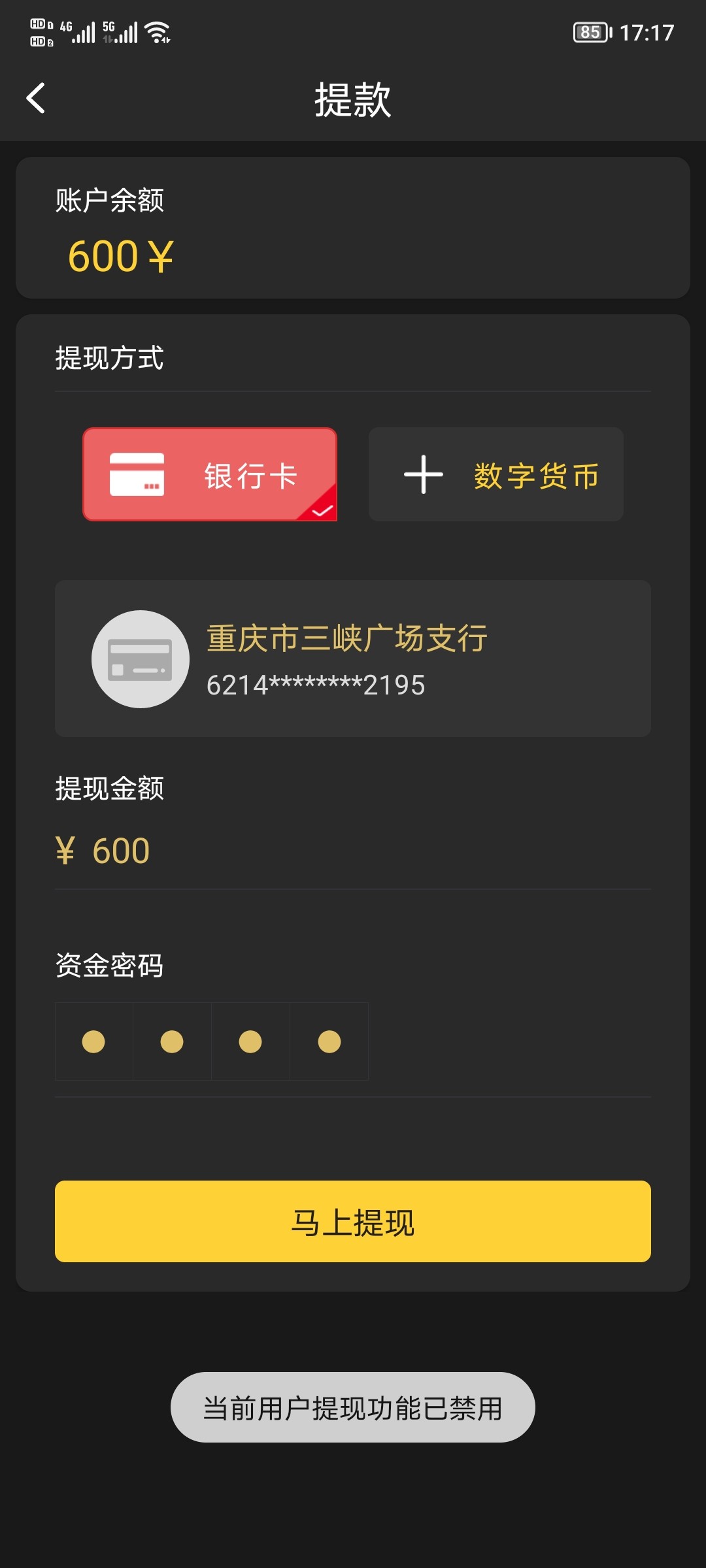
Task: Select 银行卡 as the withdrawal method
Action: [x=209, y=474]
